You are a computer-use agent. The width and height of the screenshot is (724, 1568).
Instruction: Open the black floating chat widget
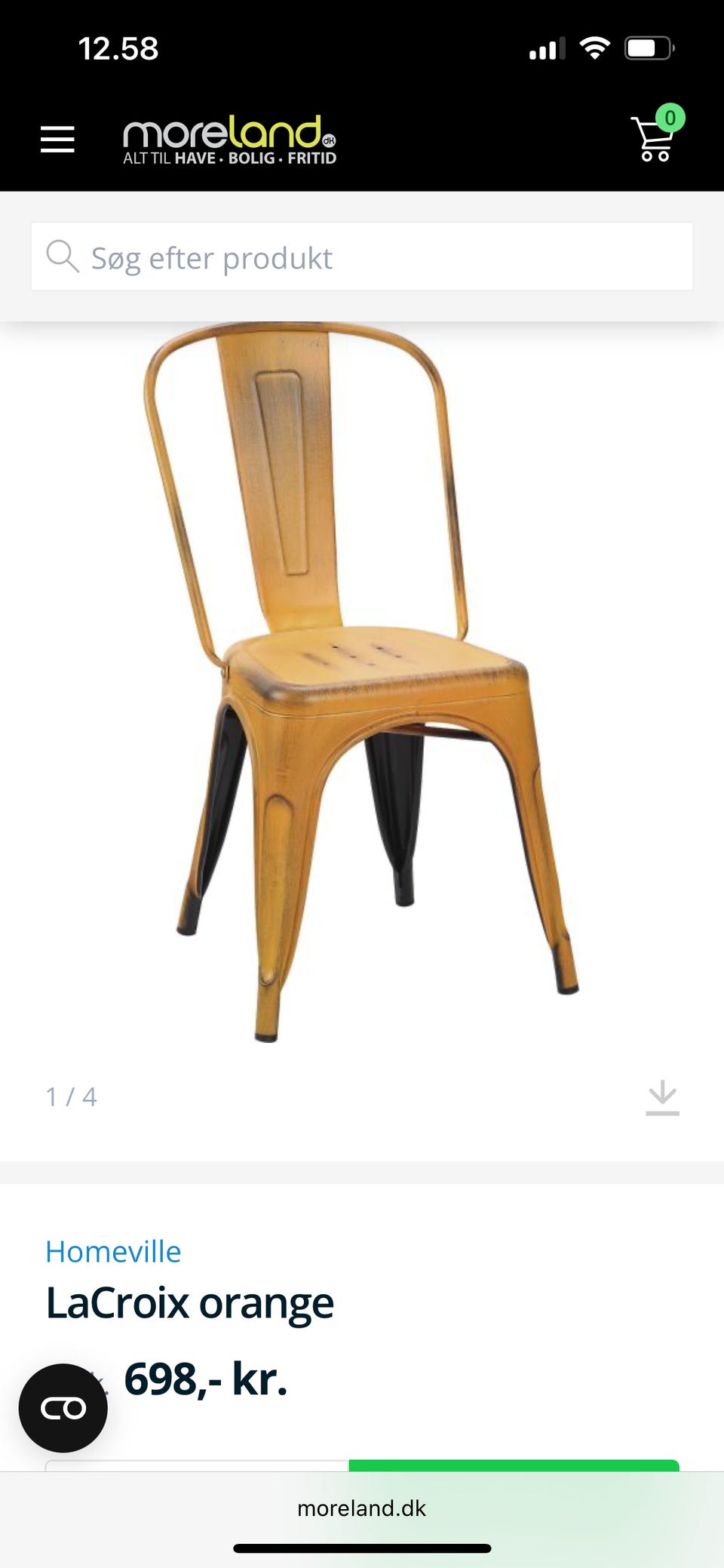63,1408
